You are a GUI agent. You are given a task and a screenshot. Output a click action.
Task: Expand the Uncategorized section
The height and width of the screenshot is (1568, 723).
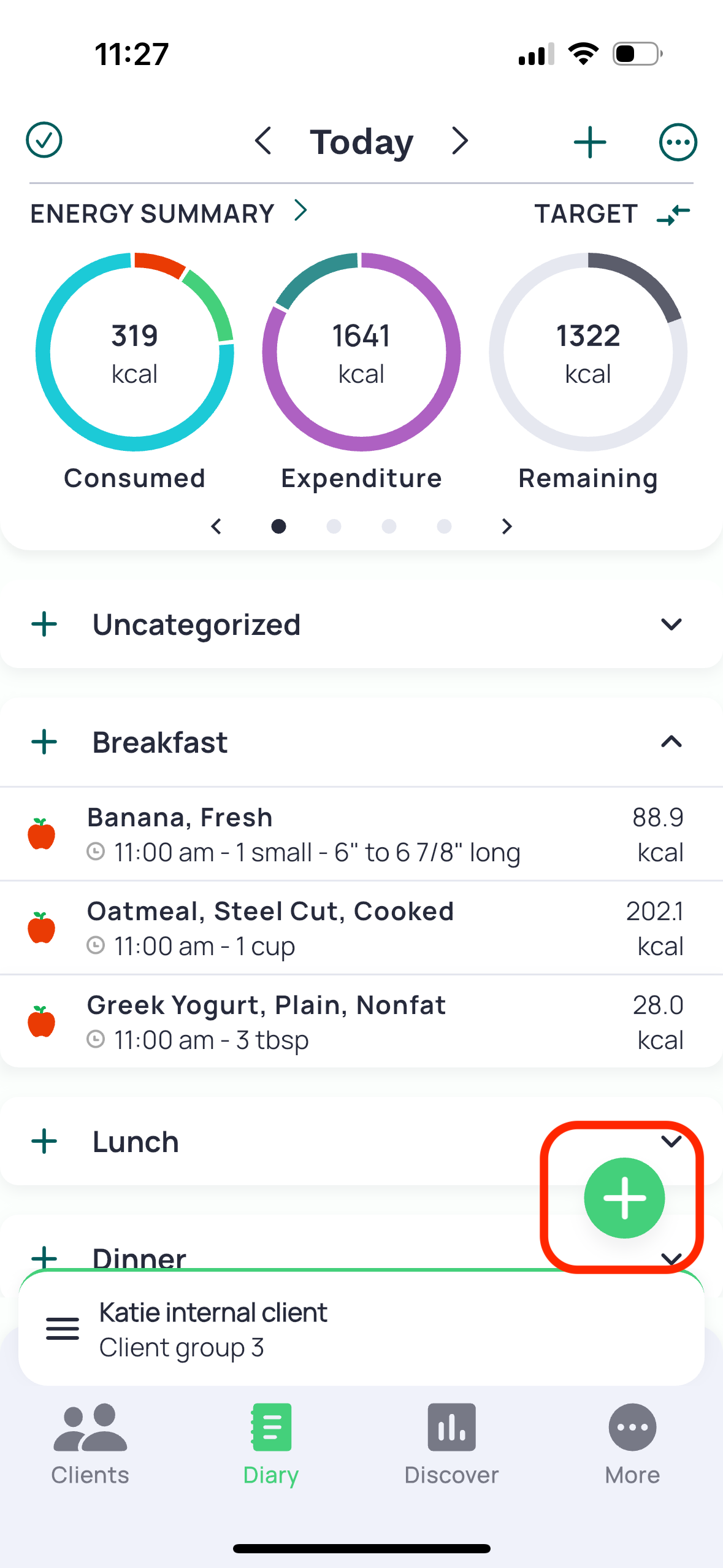coord(671,625)
